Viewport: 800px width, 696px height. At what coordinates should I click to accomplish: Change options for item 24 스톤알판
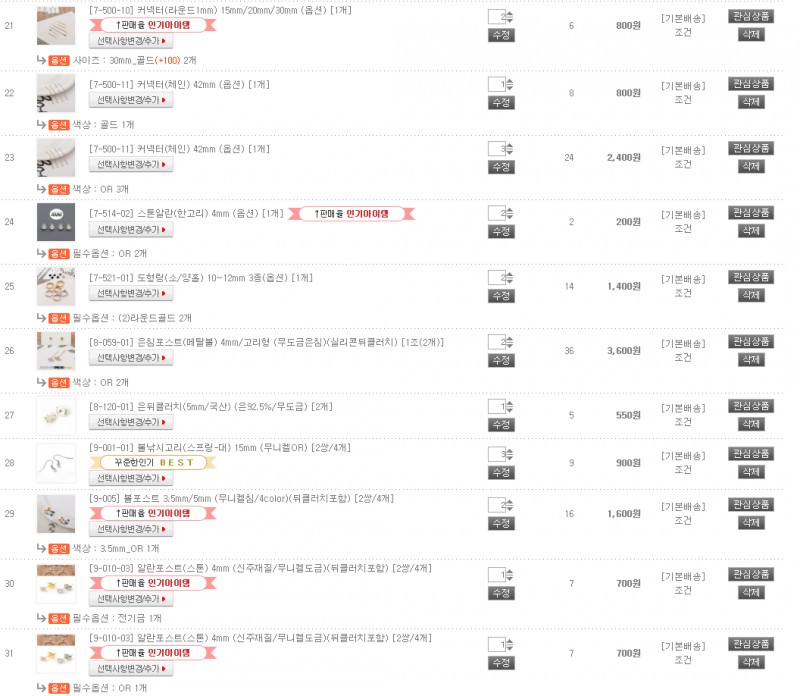[131, 229]
